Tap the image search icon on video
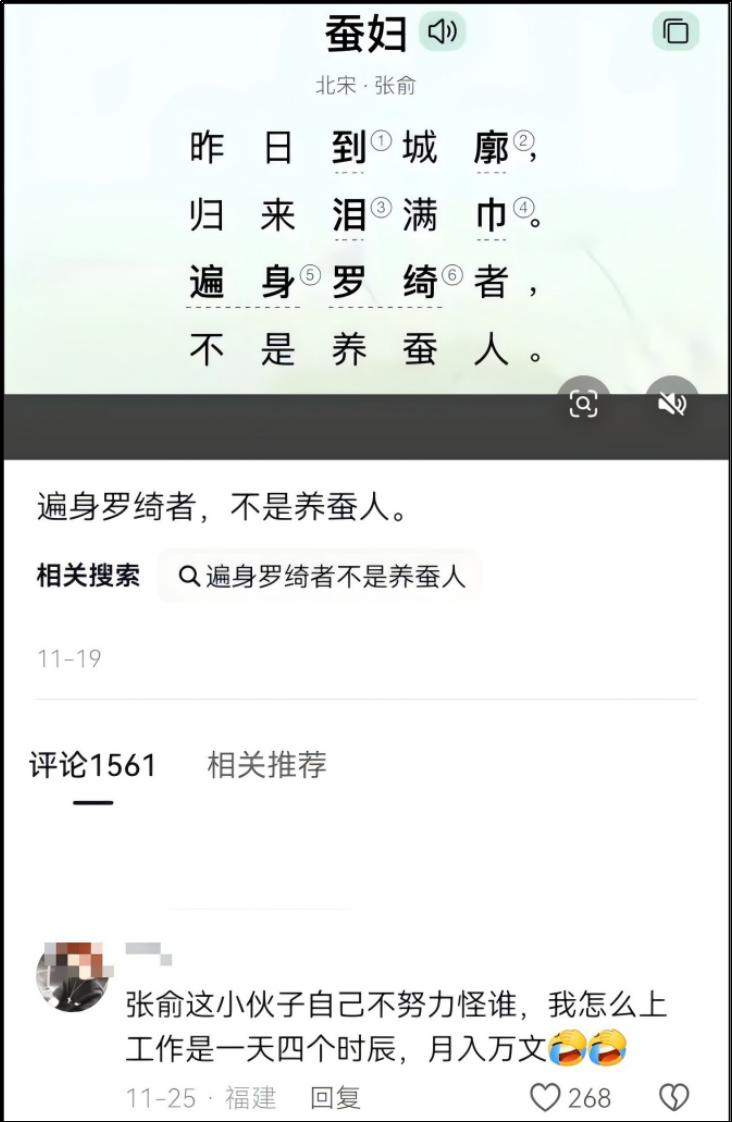This screenshot has width=732, height=1122. (x=583, y=403)
